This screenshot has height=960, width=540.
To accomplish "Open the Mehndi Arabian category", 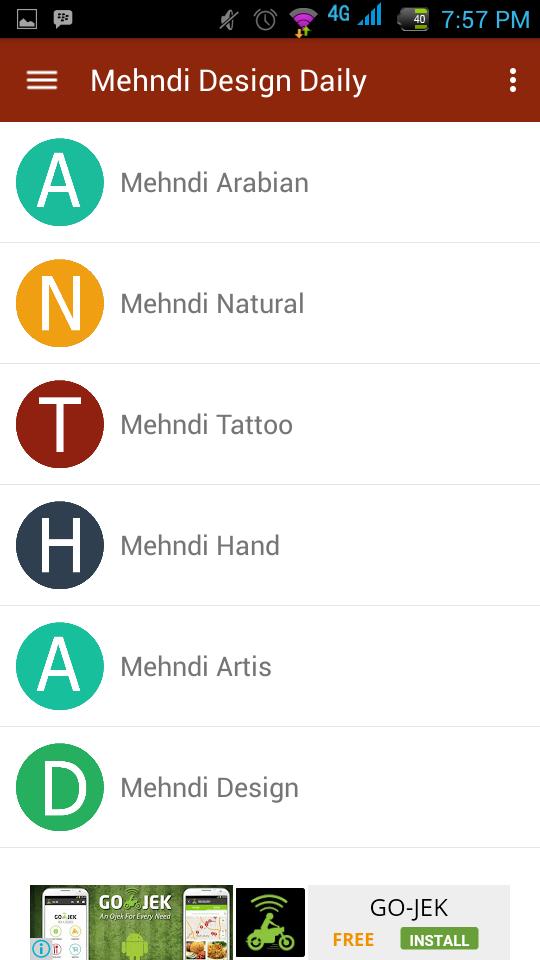I will click(270, 182).
